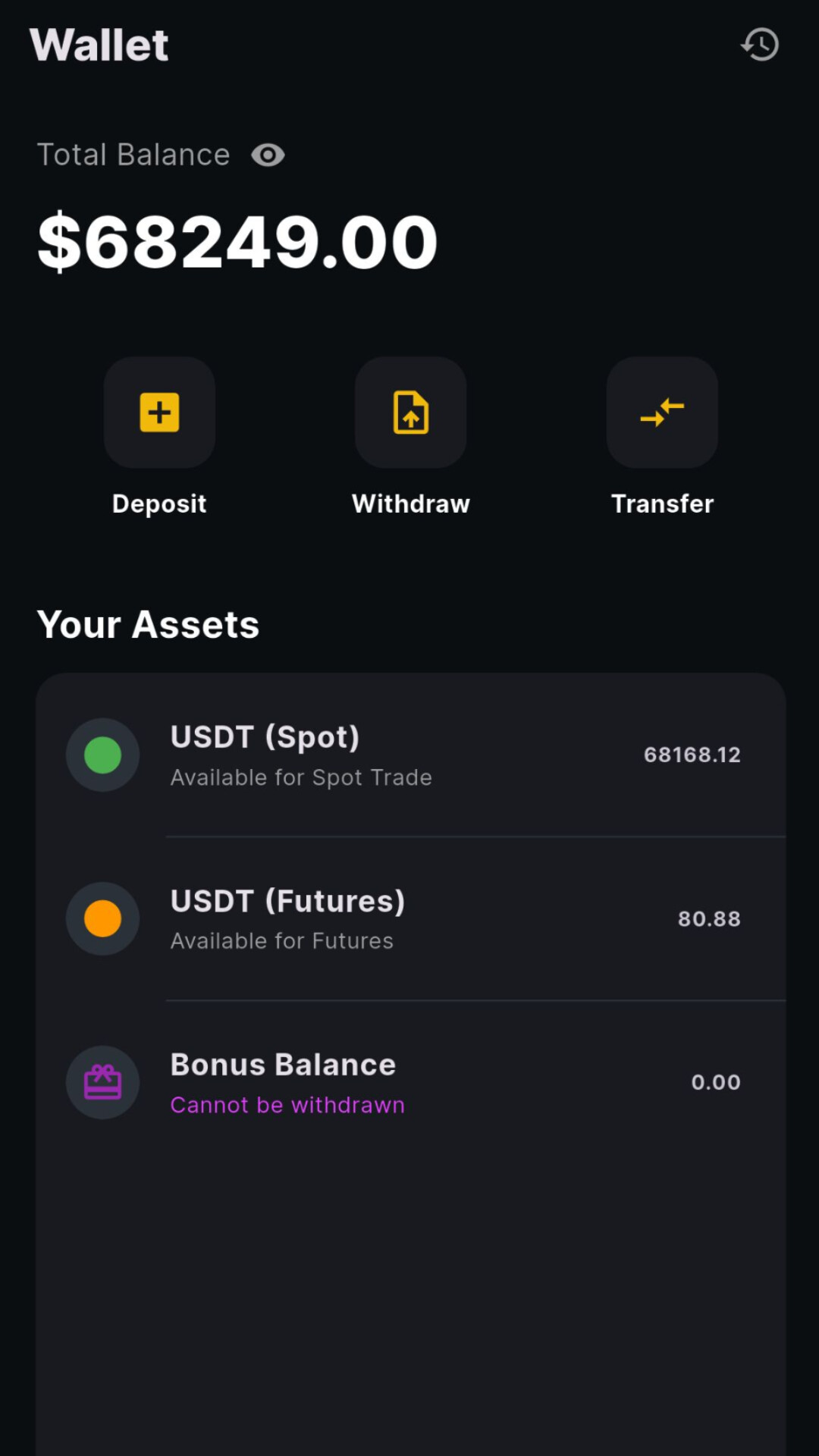Open the USDT (Spot) asset row
The image size is (819, 1456).
(x=409, y=755)
